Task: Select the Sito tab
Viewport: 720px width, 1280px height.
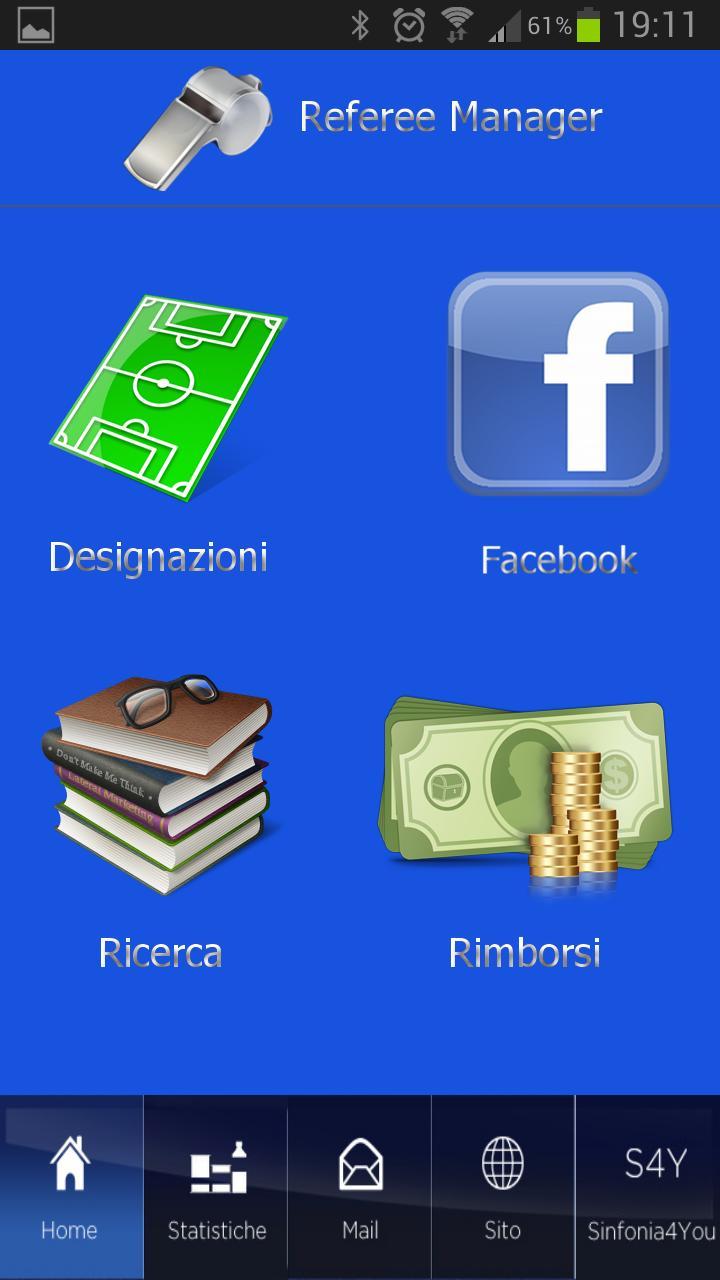Action: click(503, 1187)
